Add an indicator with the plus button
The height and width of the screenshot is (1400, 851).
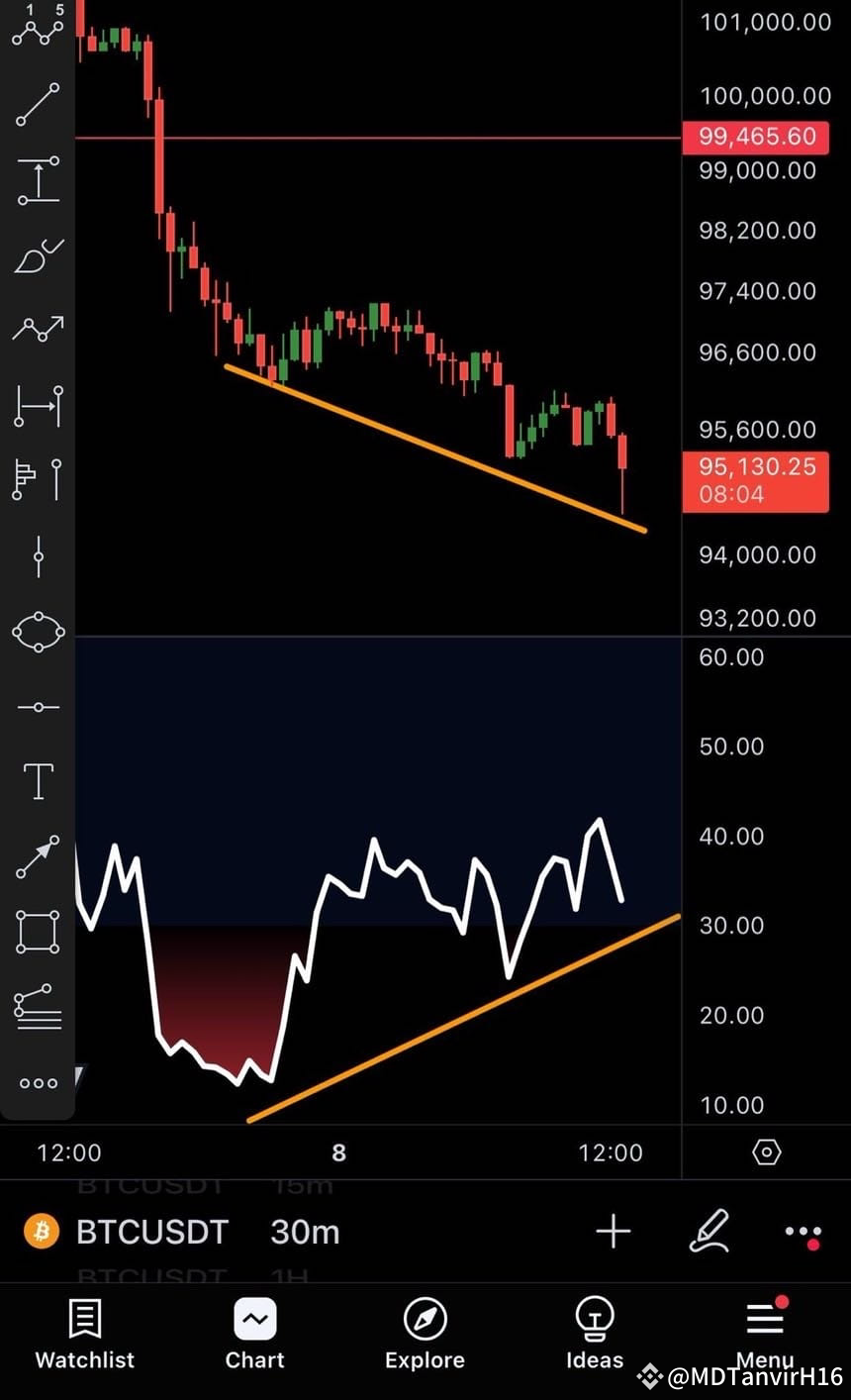pyautogui.click(x=614, y=1232)
